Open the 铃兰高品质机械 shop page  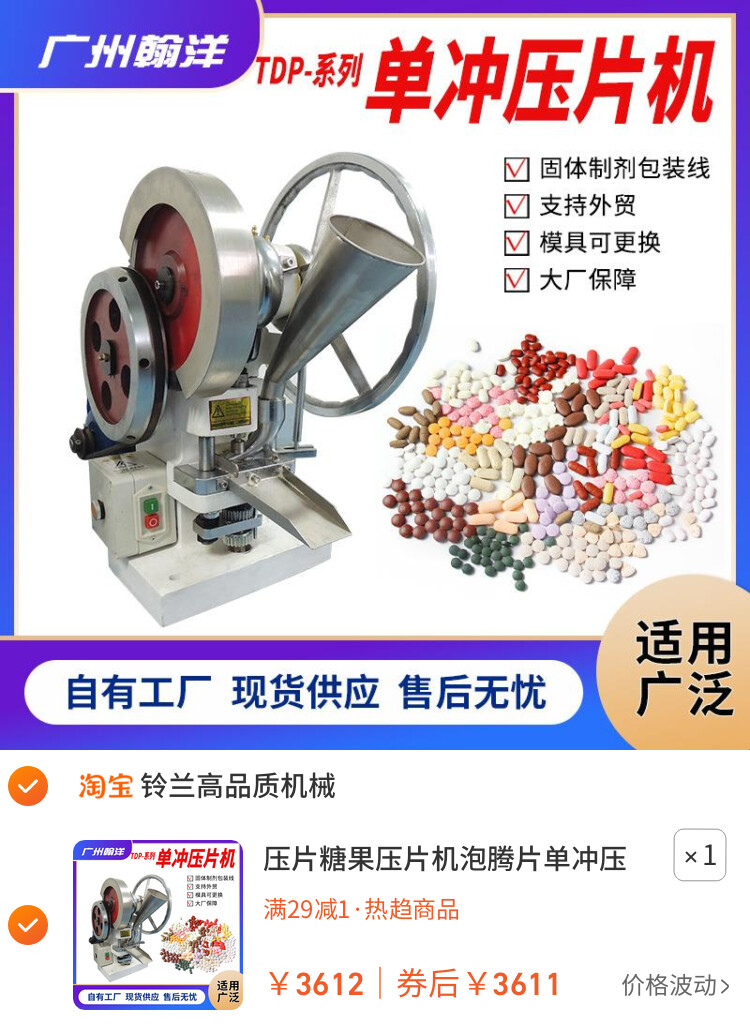237,786
